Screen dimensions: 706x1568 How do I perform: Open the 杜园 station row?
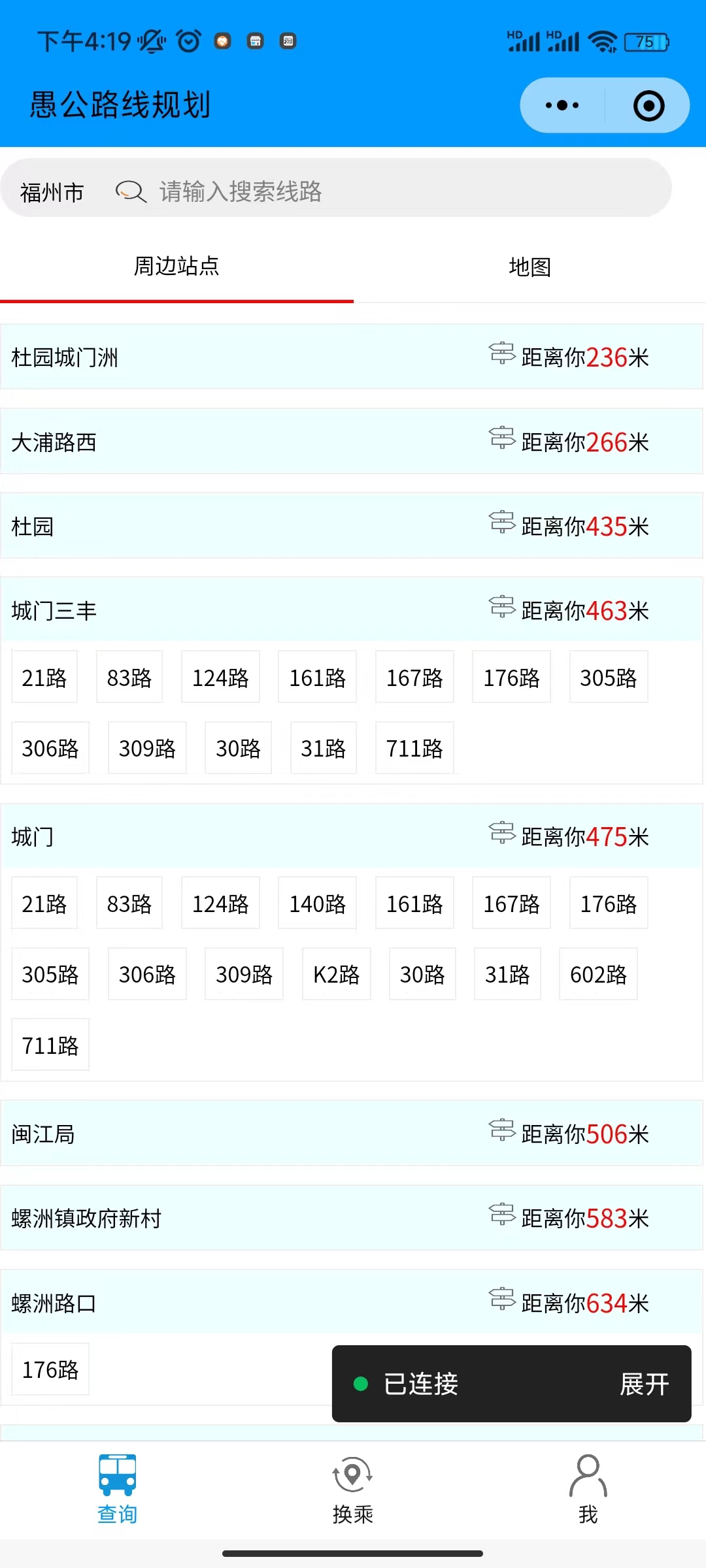click(x=352, y=526)
